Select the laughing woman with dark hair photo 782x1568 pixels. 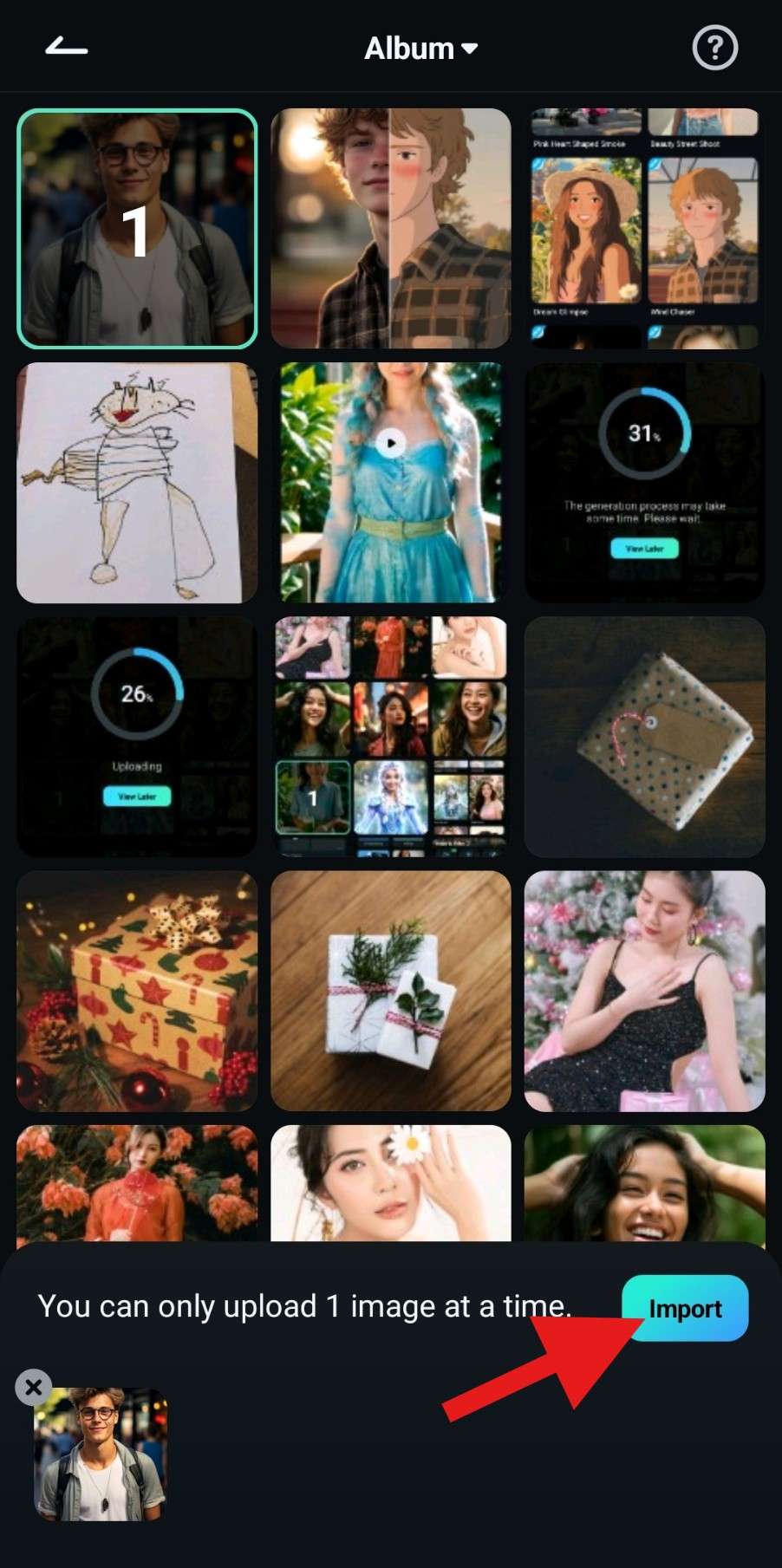644,1183
